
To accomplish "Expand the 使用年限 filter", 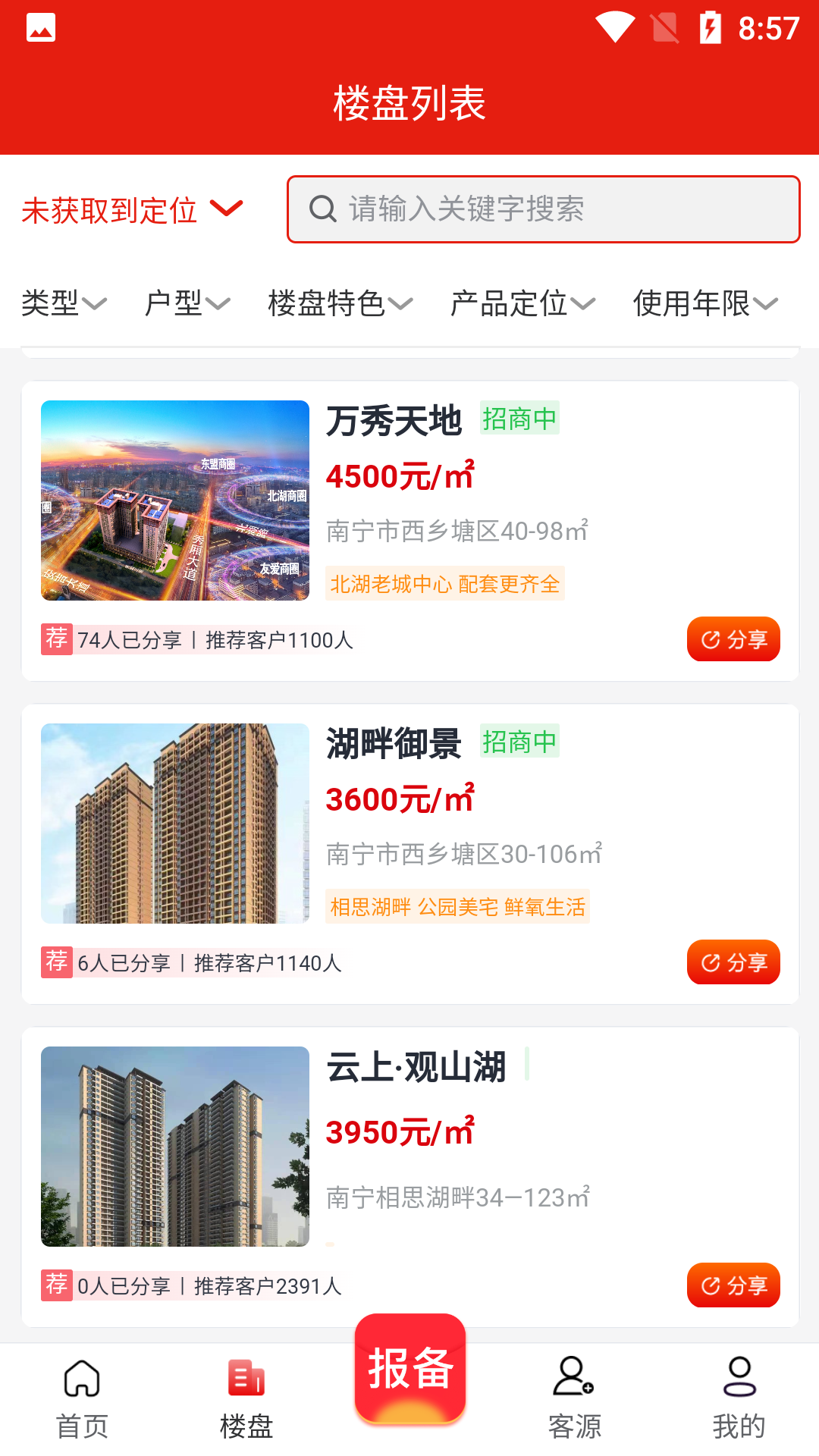I will point(705,303).
